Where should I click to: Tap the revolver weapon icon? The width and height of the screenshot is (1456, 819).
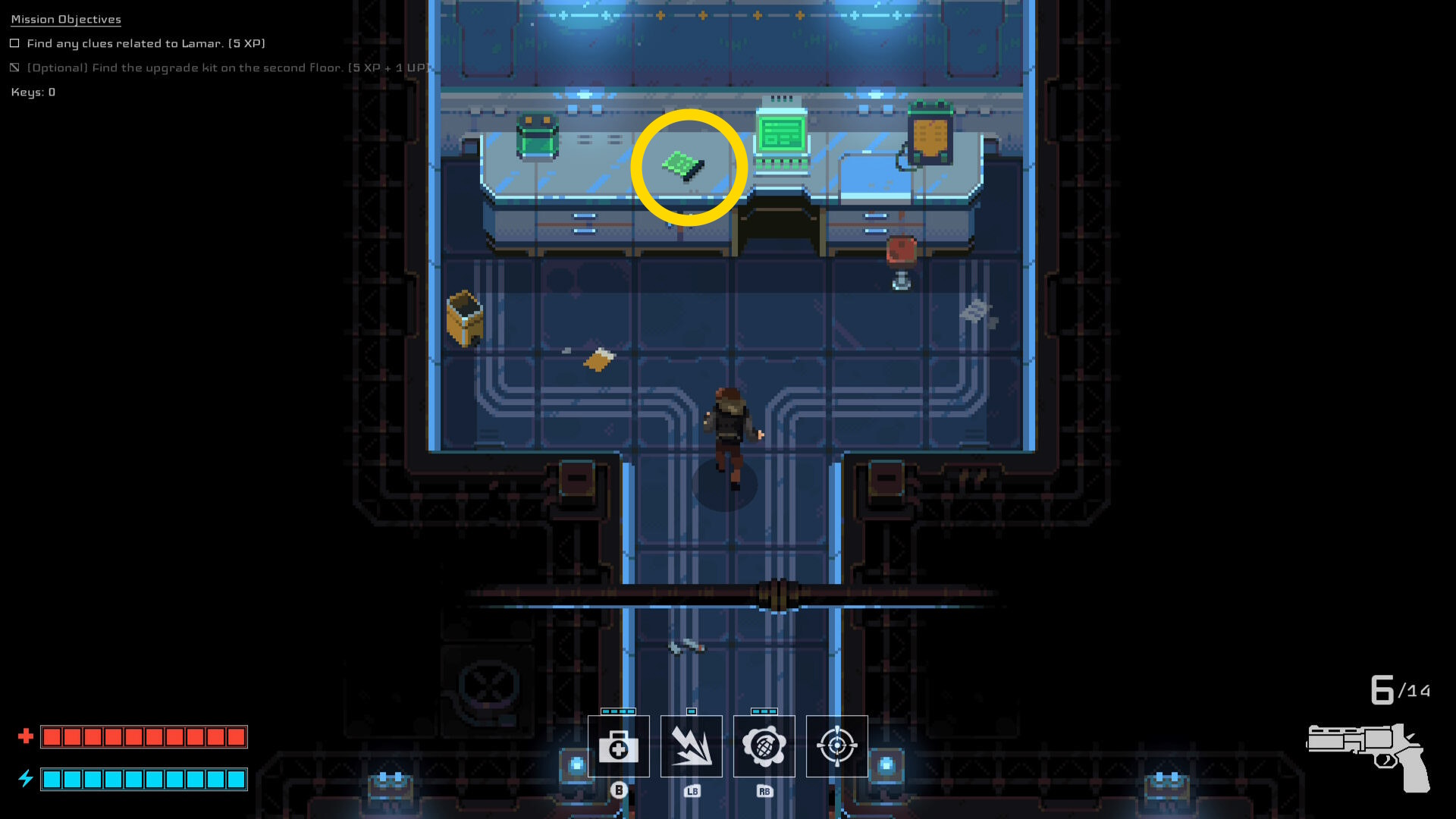pyautogui.click(x=1370, y=755)
